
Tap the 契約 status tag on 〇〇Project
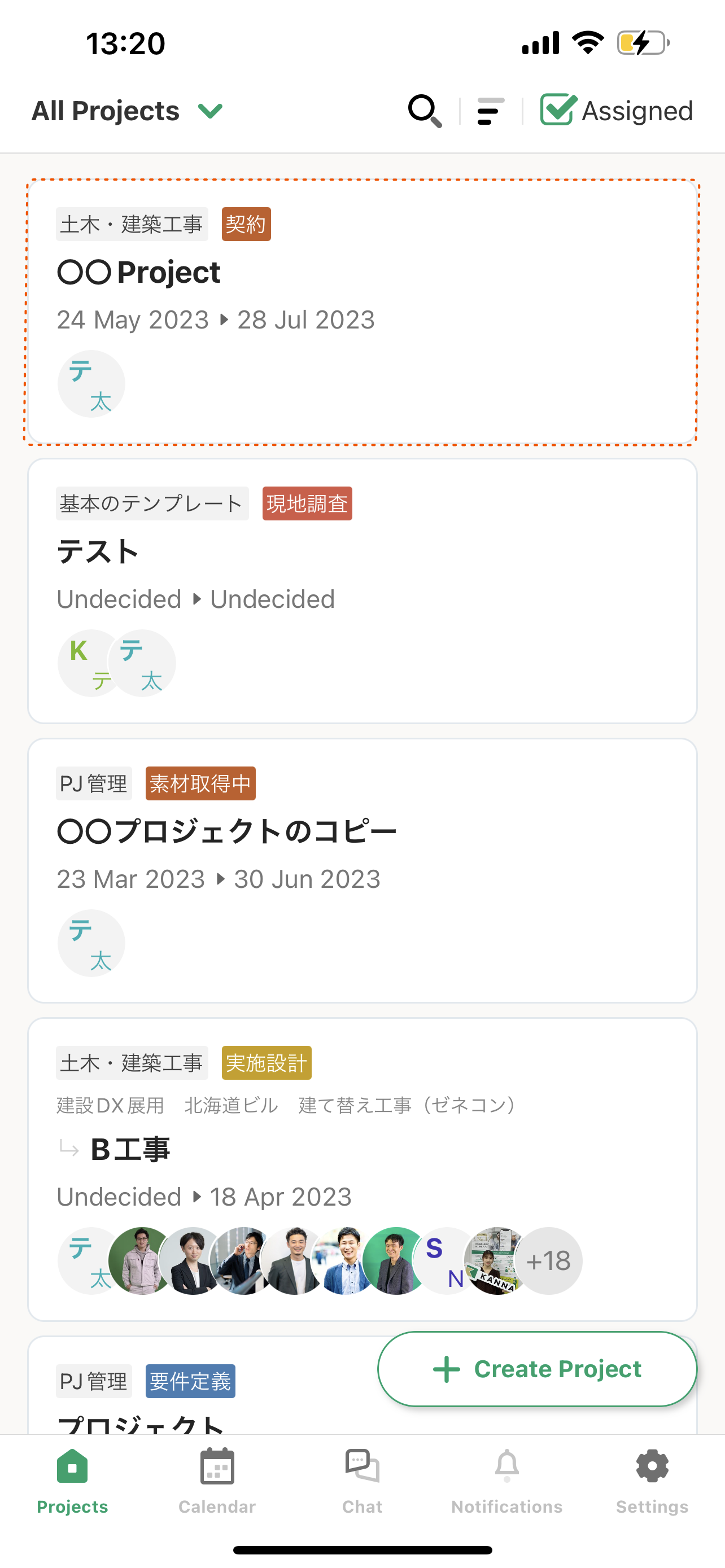(x=245, y=224)
